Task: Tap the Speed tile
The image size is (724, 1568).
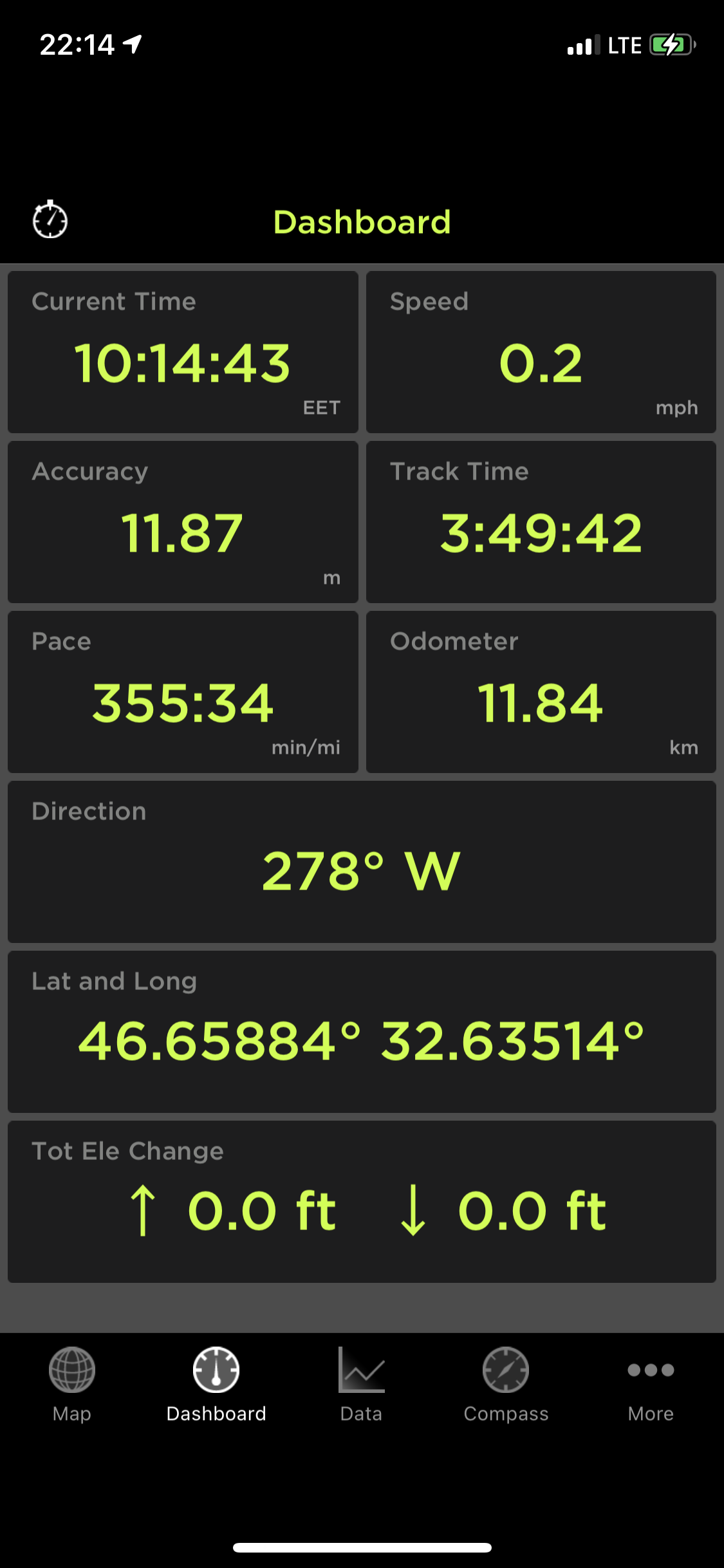Action: click(x=541, y=352)
